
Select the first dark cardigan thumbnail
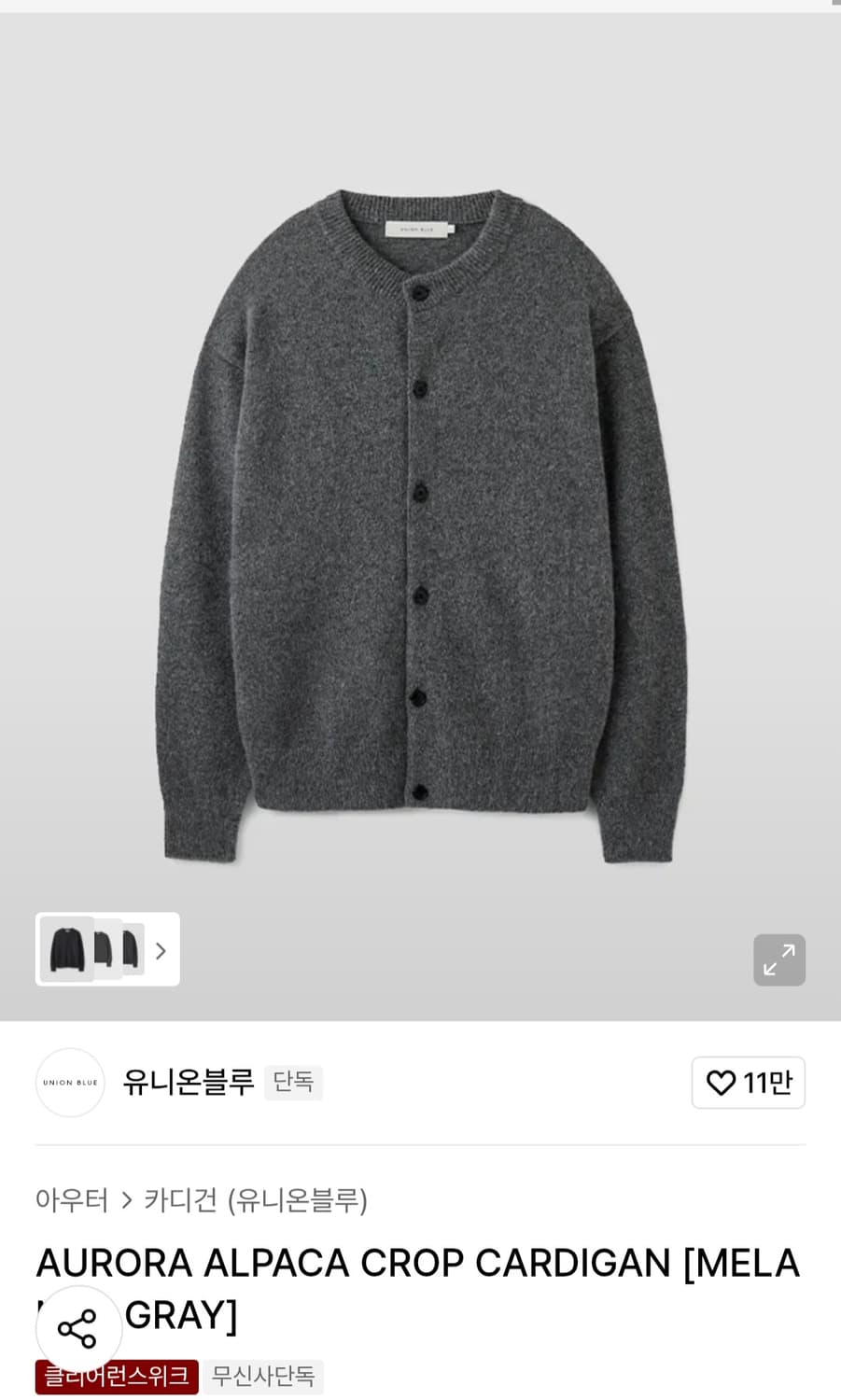point(67,949)
